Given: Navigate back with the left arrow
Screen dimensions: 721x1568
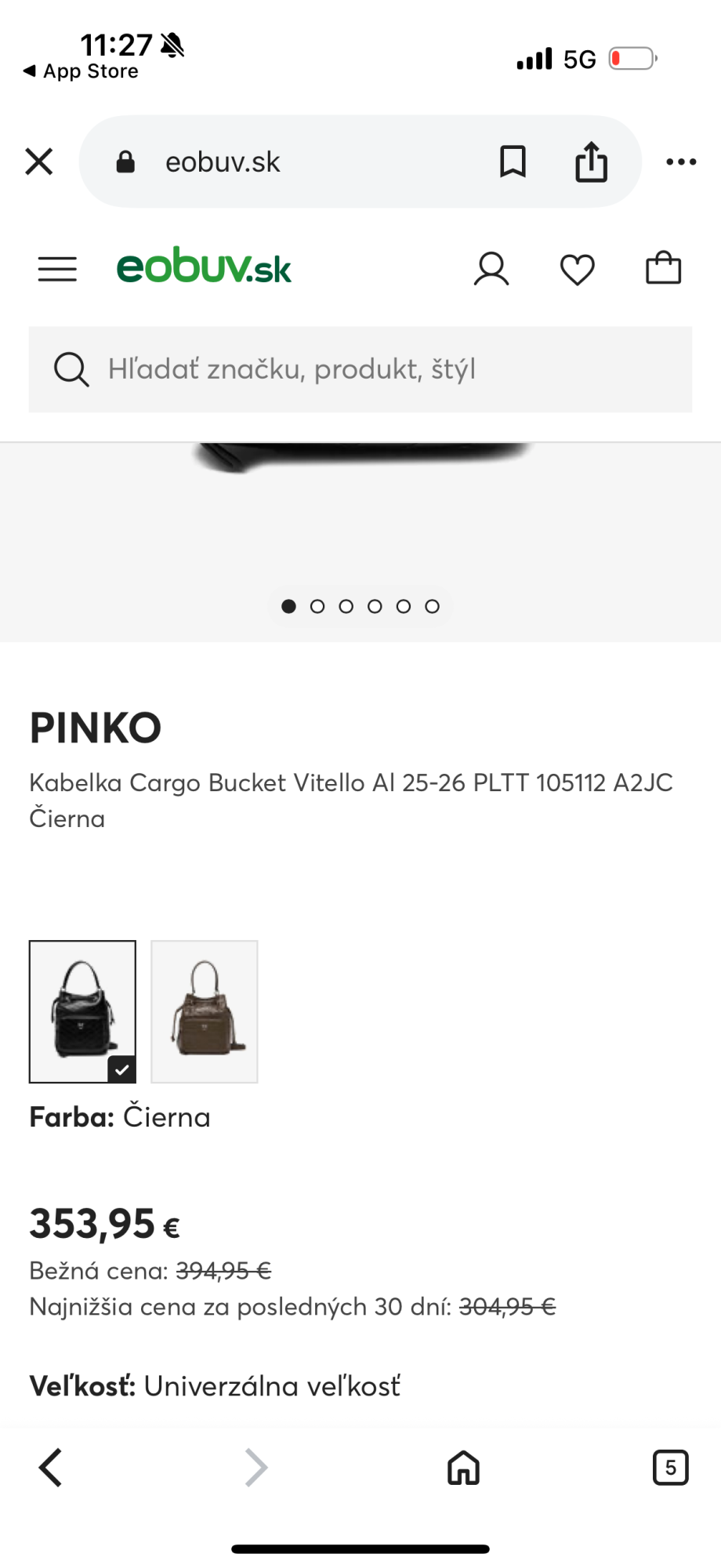Looking at the screenshot, I should [49, 1468].
